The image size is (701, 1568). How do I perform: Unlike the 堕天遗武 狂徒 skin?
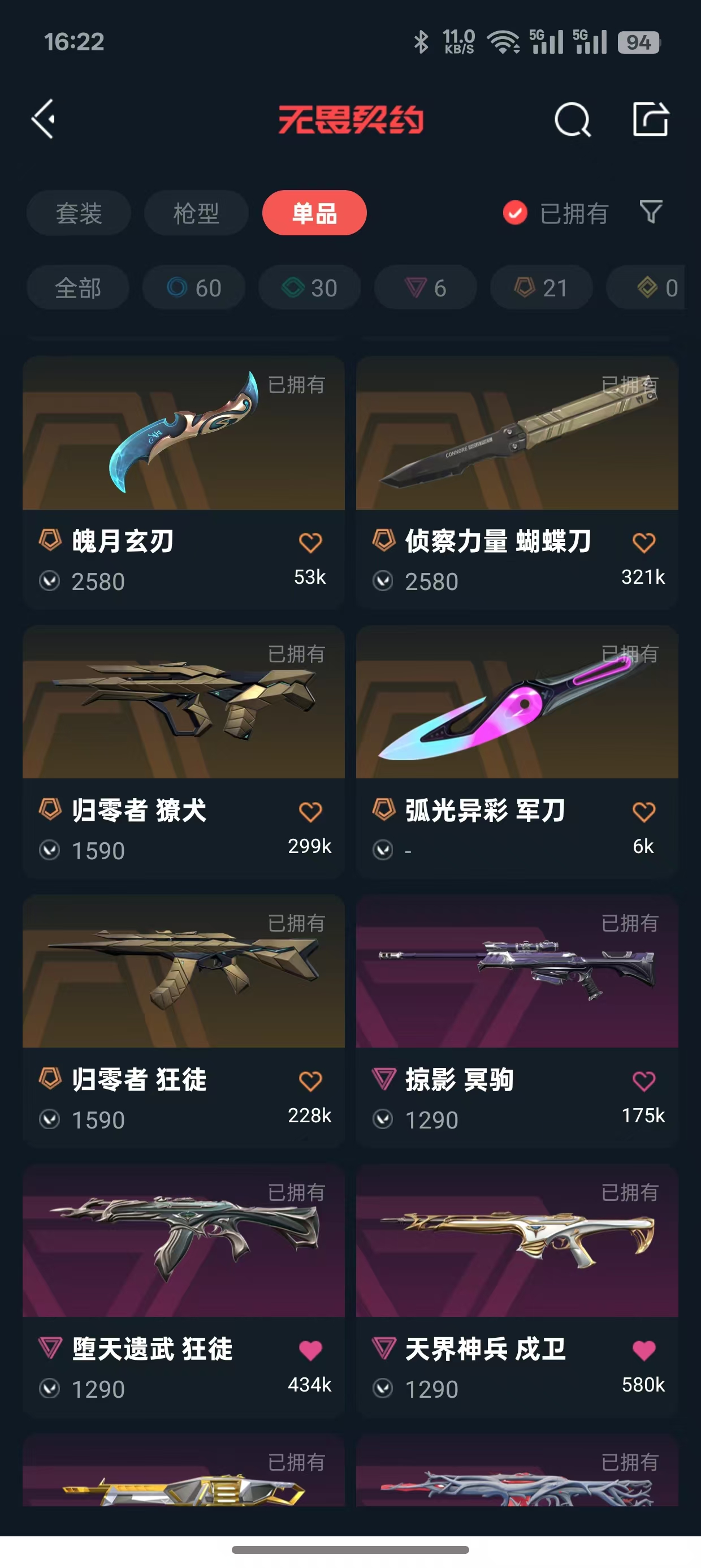[310, 1350]
